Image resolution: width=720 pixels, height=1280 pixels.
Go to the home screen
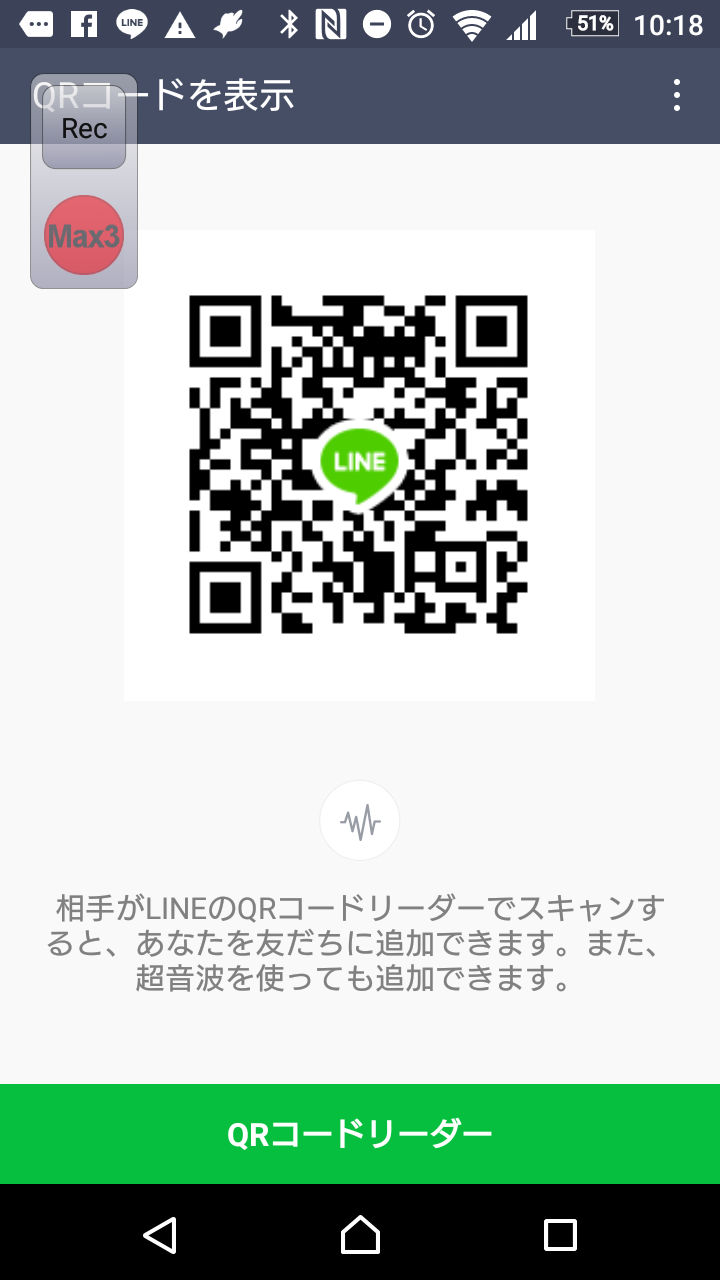coord(360,1235)
